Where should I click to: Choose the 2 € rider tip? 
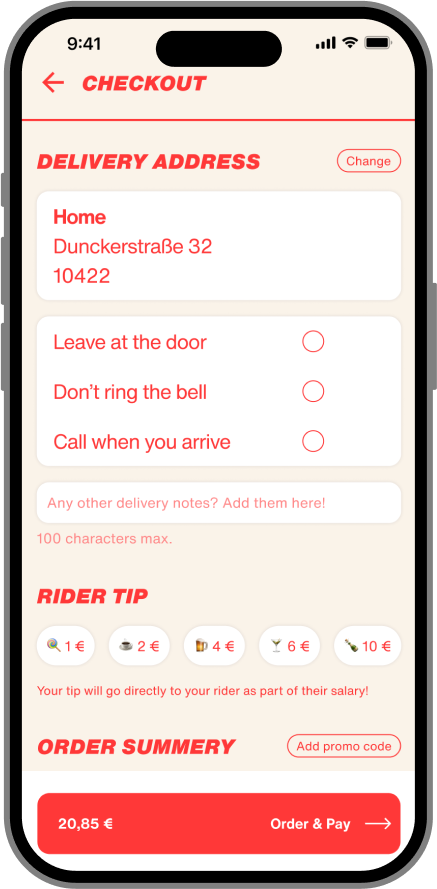click(x=139, y=646)
